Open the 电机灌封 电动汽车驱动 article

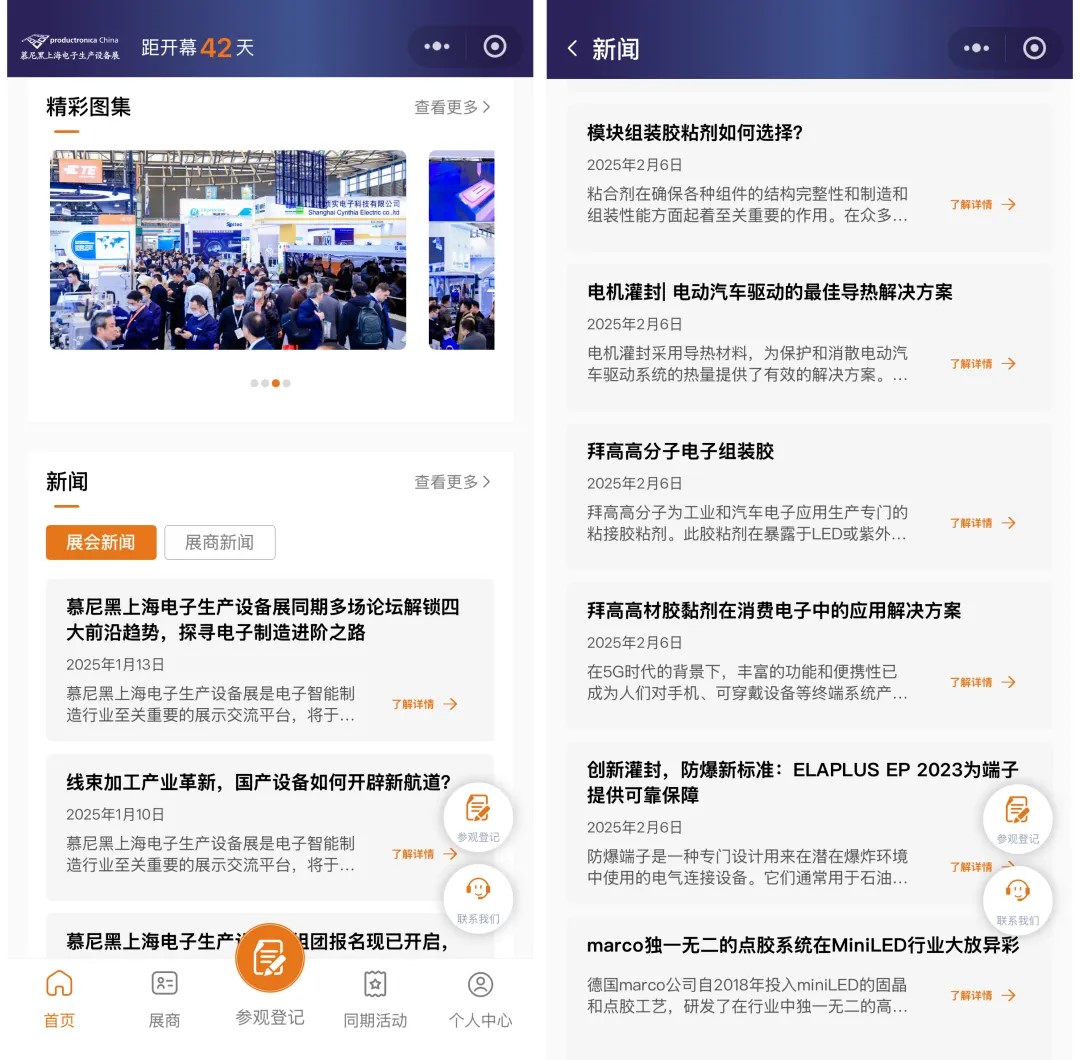[769, 292]
